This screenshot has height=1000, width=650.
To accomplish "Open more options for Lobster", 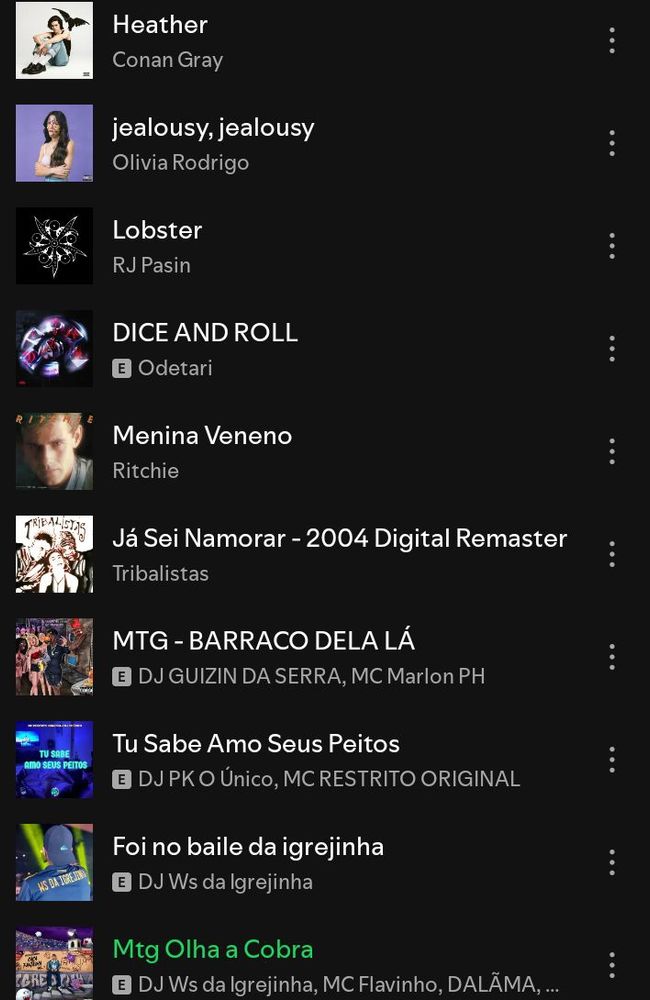I will point(612,246).
